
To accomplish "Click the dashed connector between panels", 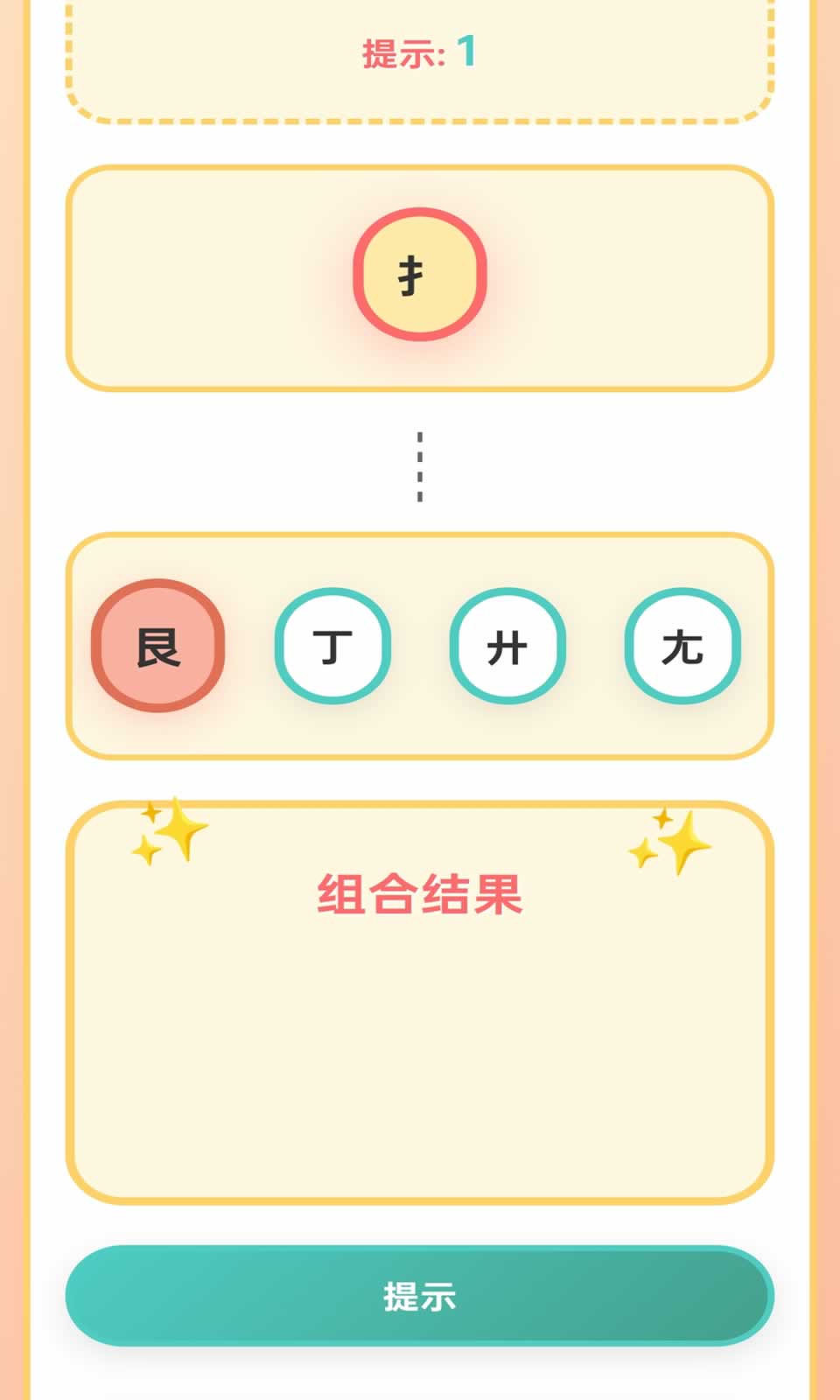I will pyautogui.click(x=420, y=462).
